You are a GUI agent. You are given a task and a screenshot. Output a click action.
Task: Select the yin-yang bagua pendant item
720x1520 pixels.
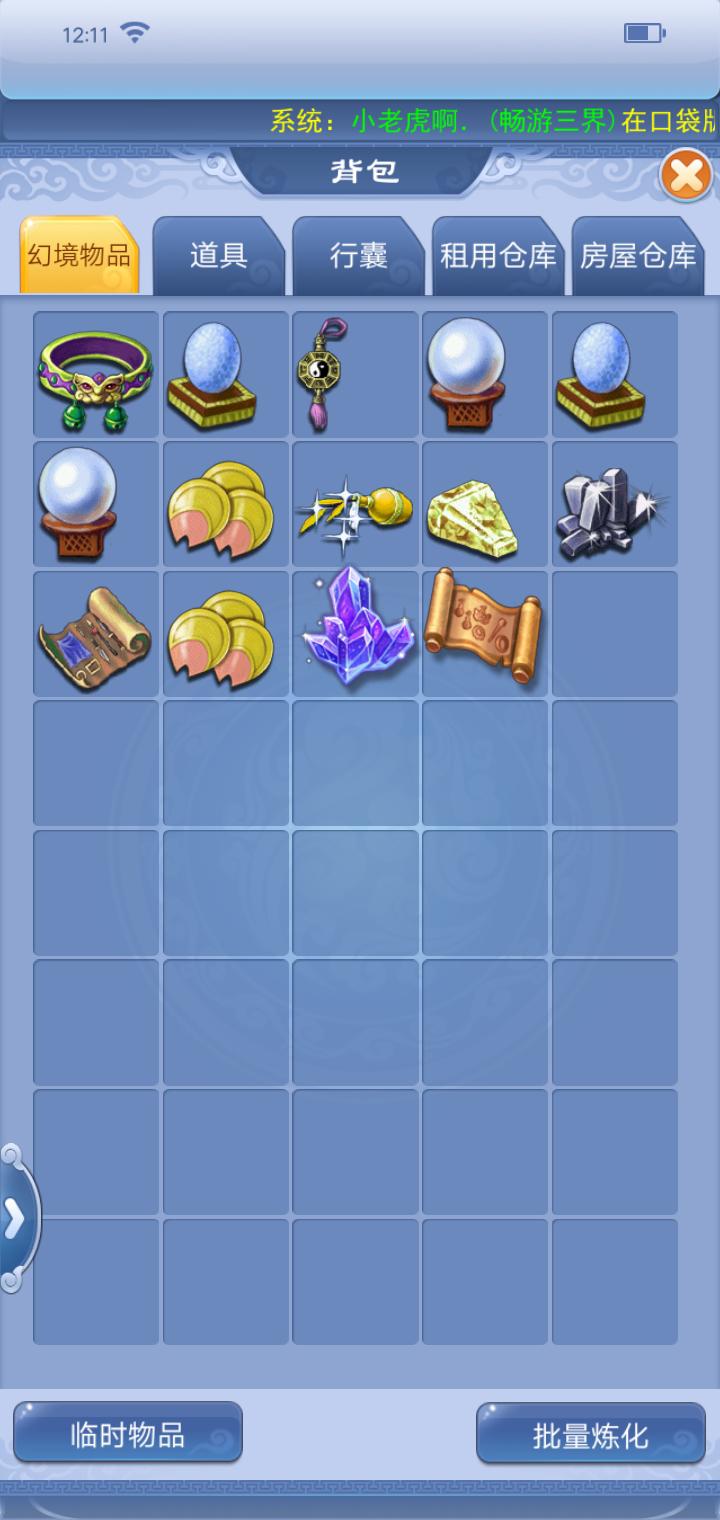(355, 375)
